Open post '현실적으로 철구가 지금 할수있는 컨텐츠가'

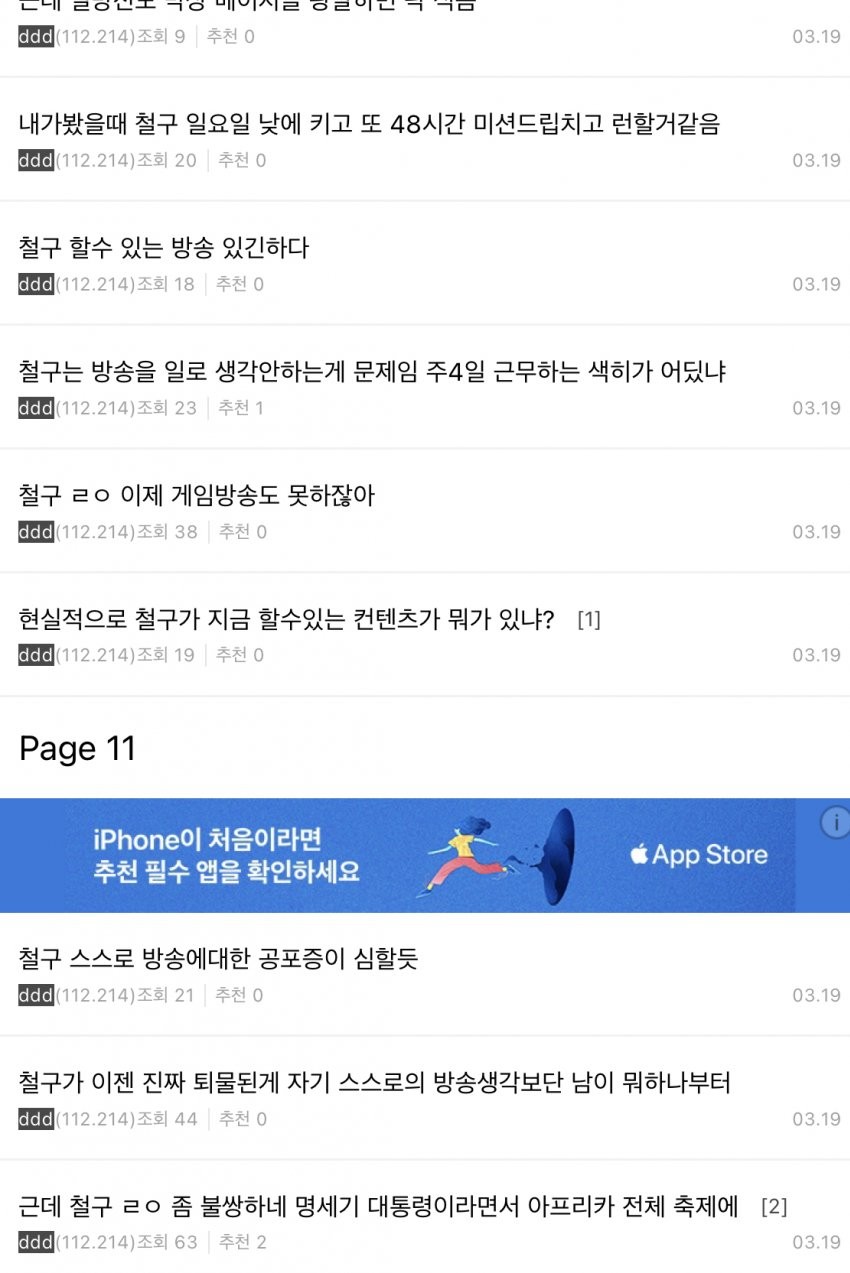pyautogui.click(x=286, y=620)
